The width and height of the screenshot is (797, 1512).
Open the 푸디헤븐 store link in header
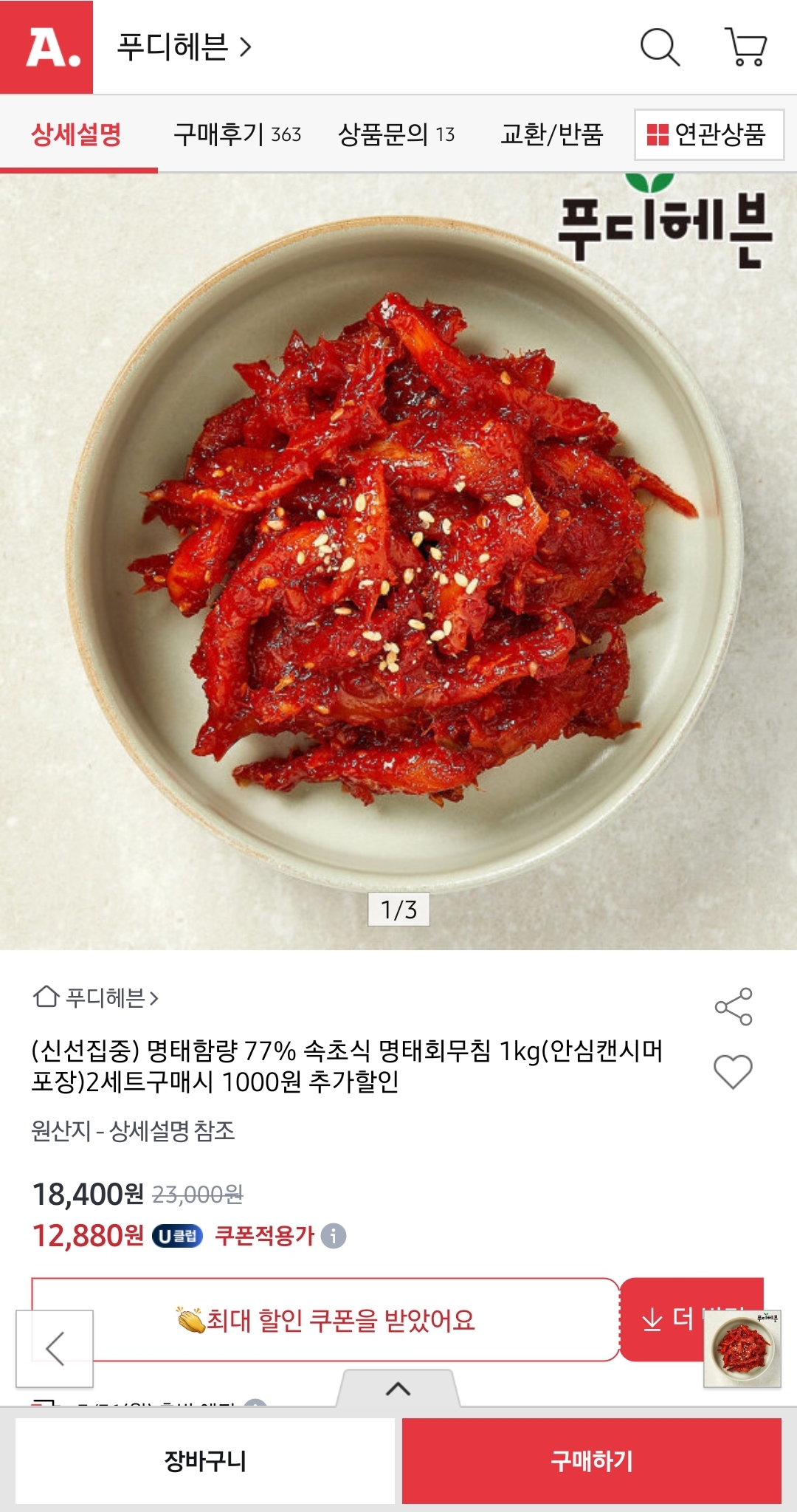(x=184, y=48)
